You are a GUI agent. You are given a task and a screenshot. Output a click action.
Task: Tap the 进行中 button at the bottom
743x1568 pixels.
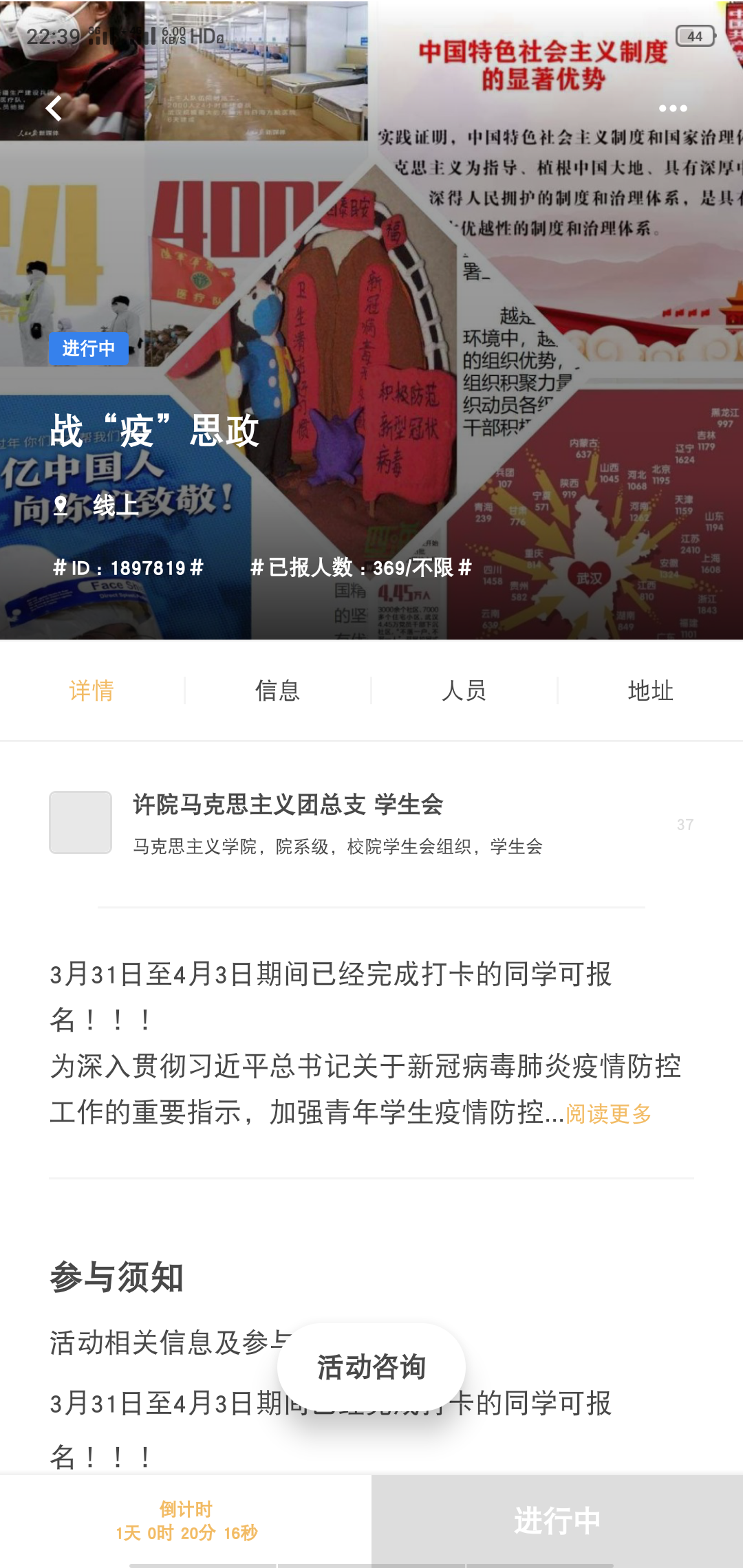[557, 1520]
